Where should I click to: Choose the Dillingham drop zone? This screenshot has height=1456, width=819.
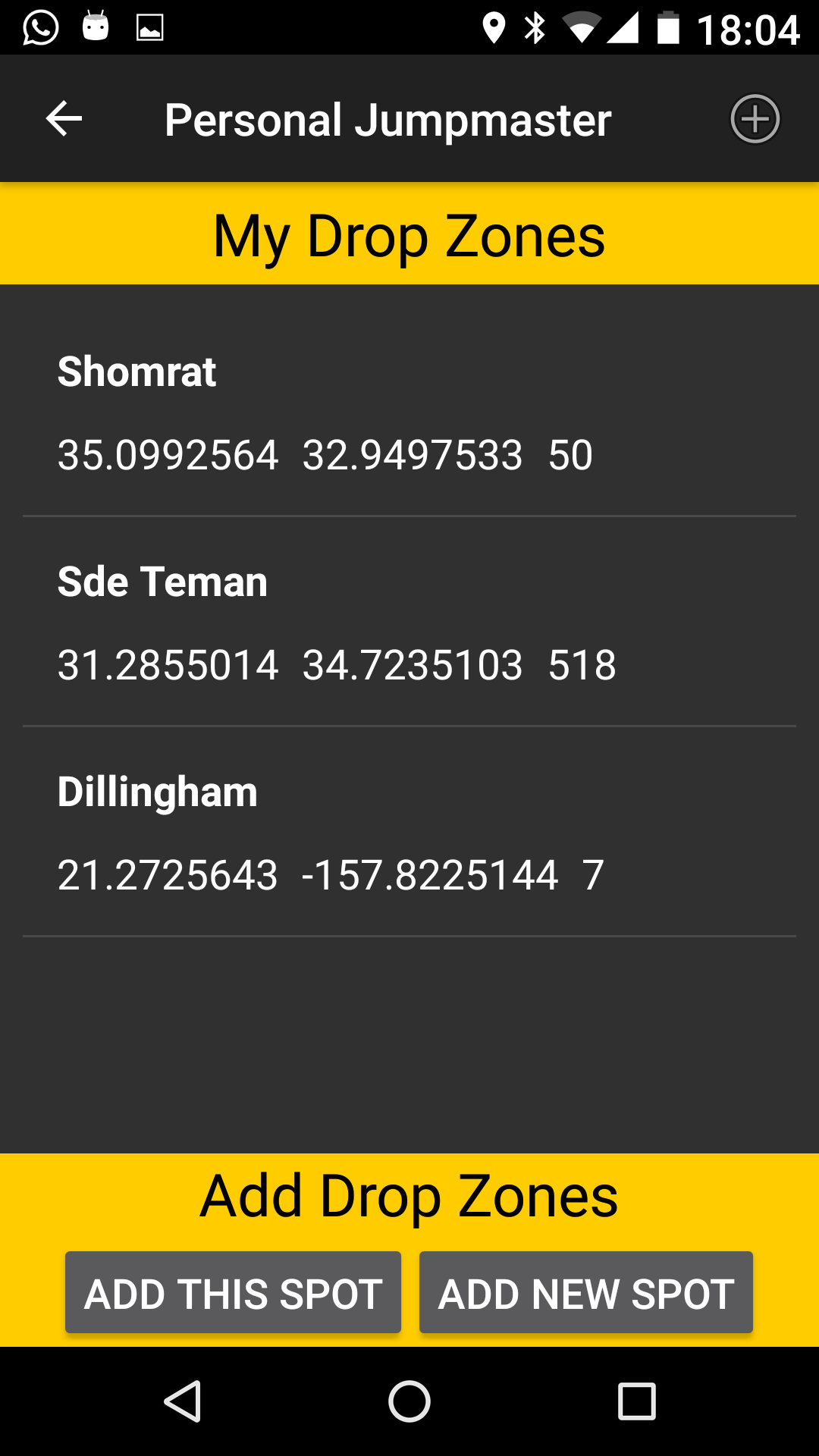pyautogui.click(x=409, y=832)
